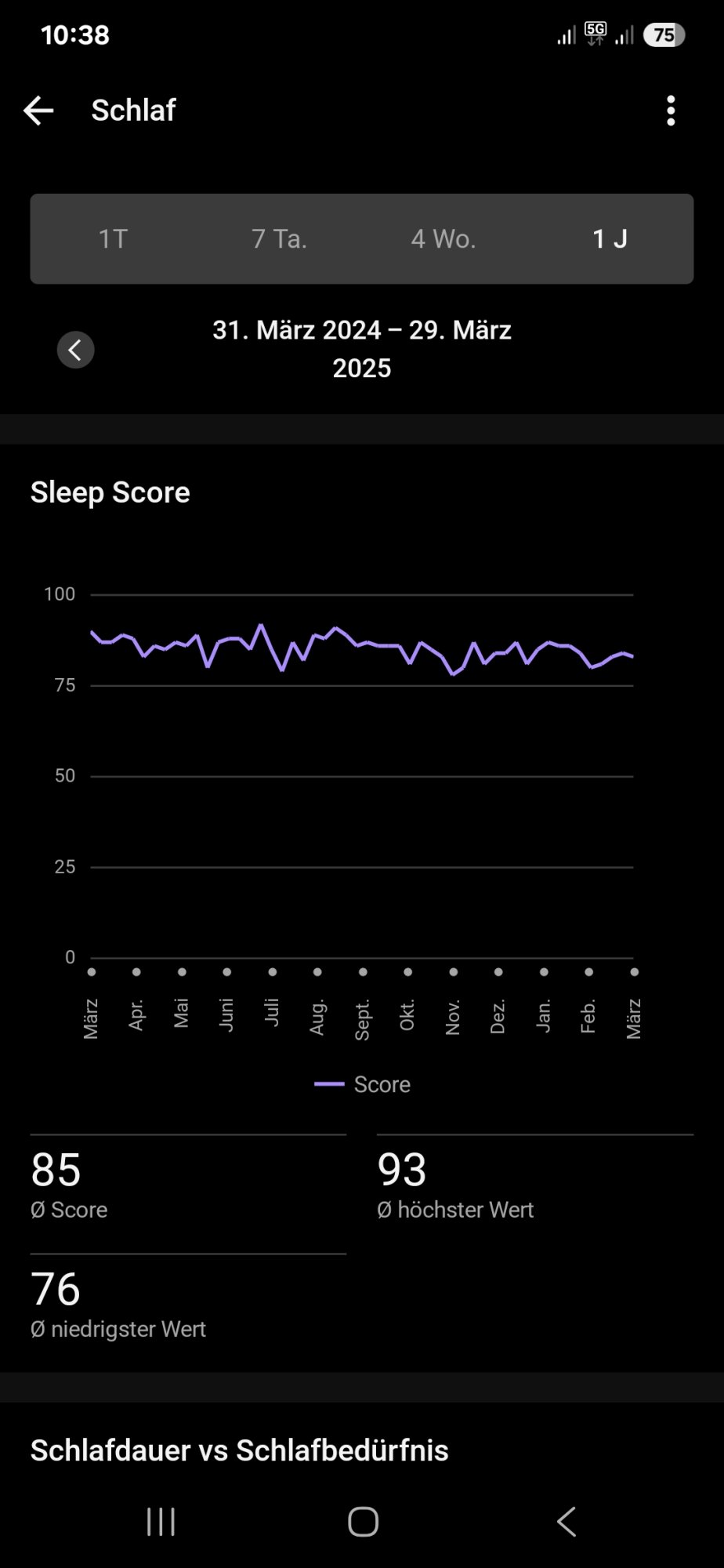Viewport: 724px width, 1568px height.
Task: Open the three-dot overflow menu
Action: pos(671,111)
